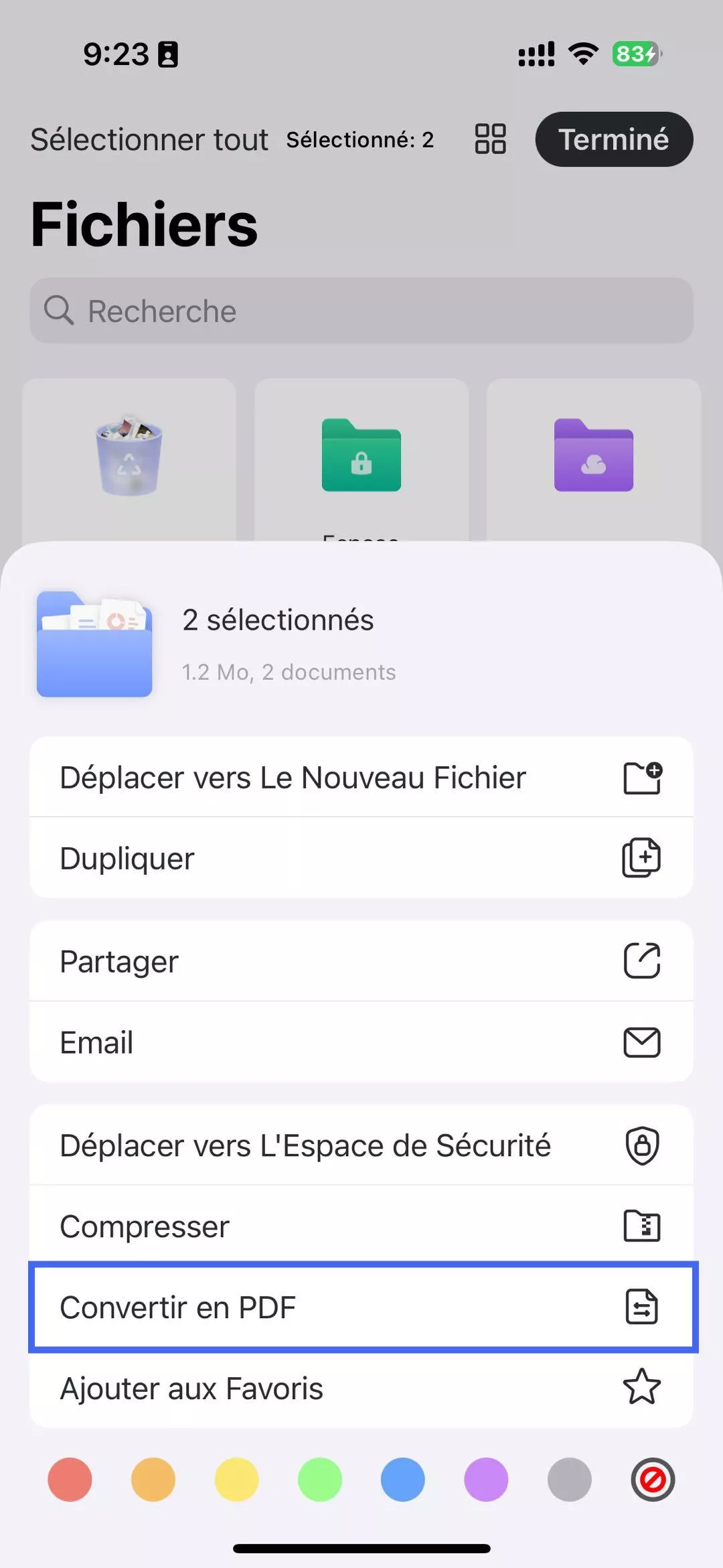Tap the security shield lock icon

[x=642, y=1144]
